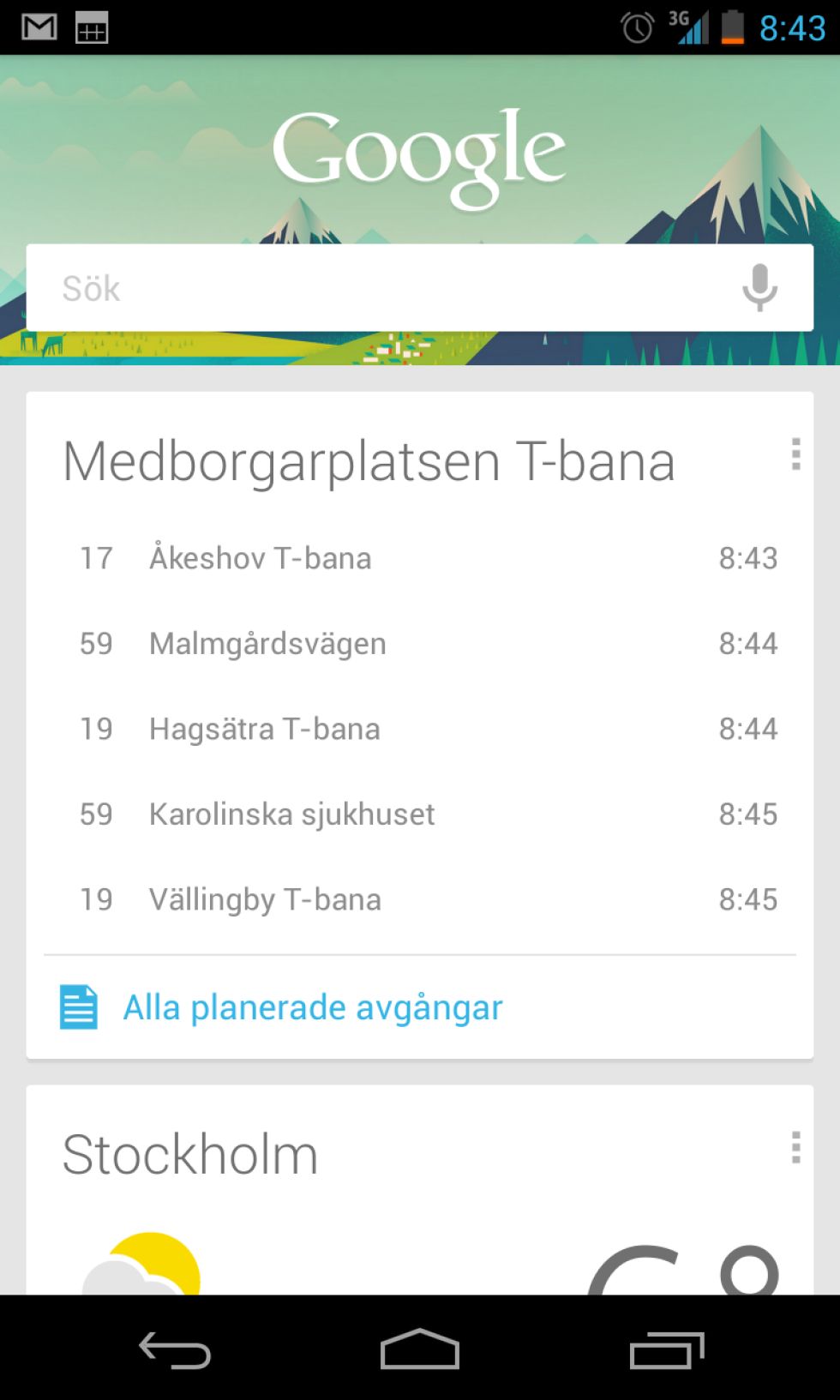Open departure 59 Malmgårdsvägen
The width and height of the screenshot is (840, 1400).
click(420, 643)
